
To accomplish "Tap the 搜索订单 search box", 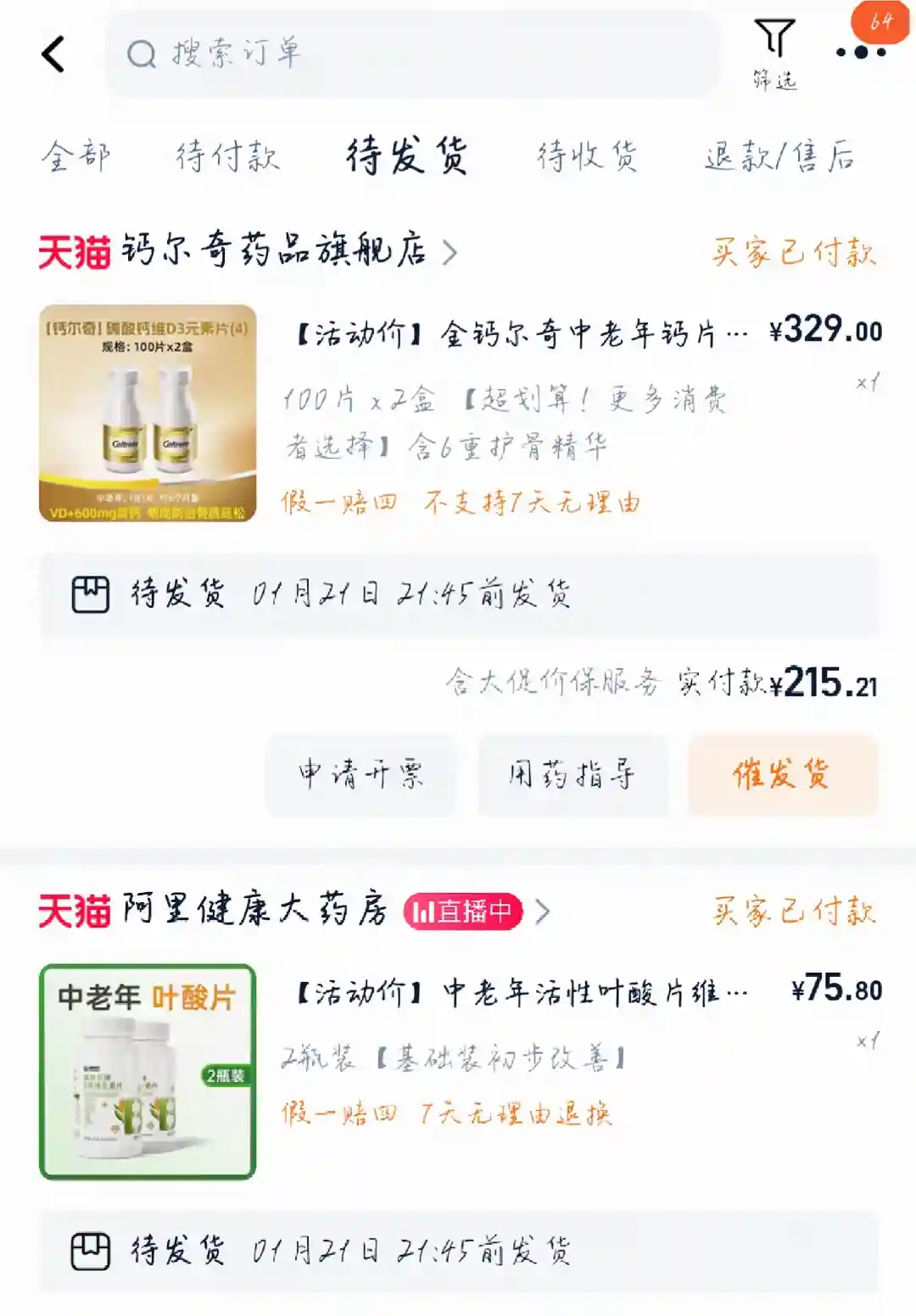I will 411,54.
